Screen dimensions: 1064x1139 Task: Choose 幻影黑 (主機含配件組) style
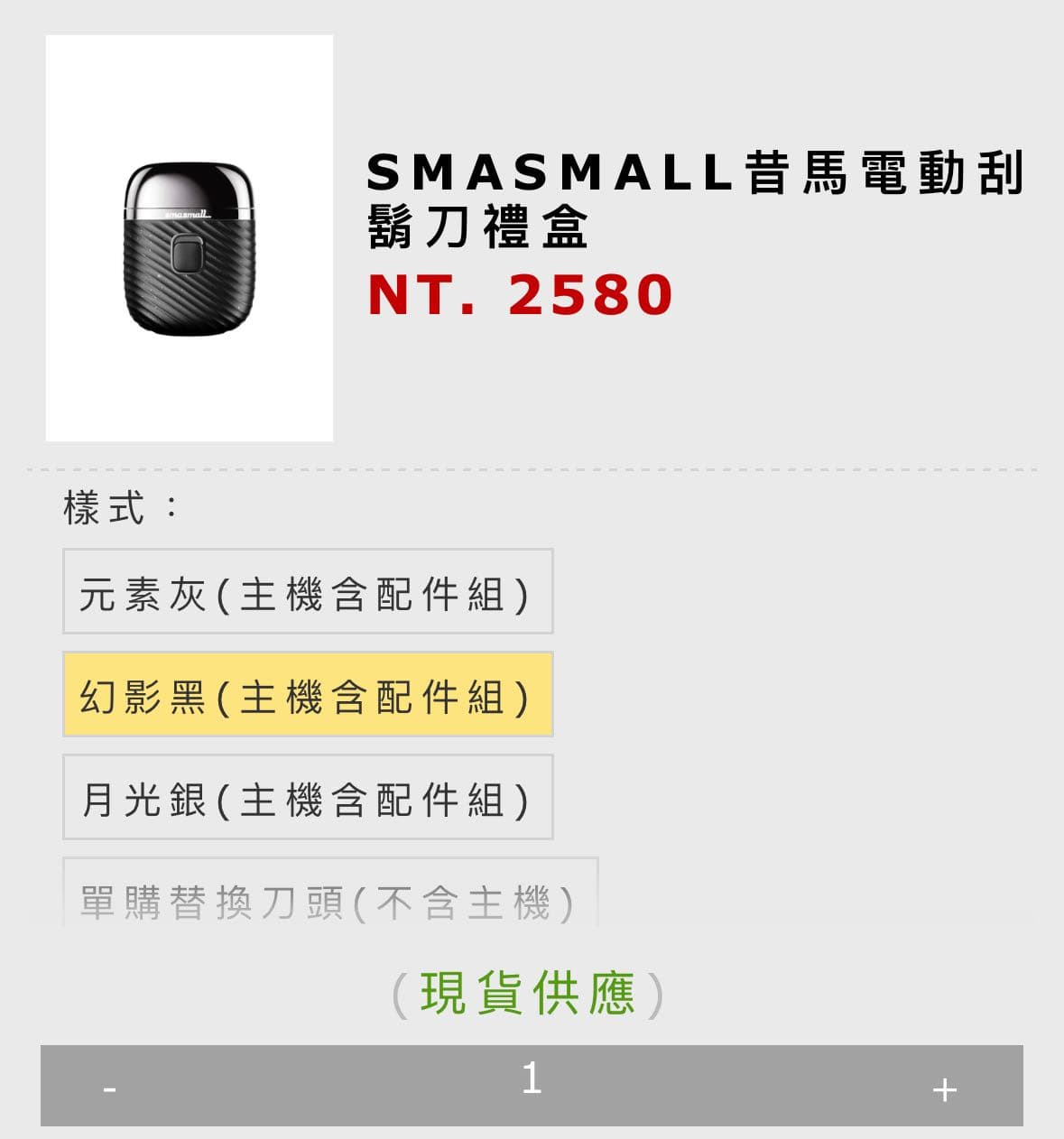[307, 694]
